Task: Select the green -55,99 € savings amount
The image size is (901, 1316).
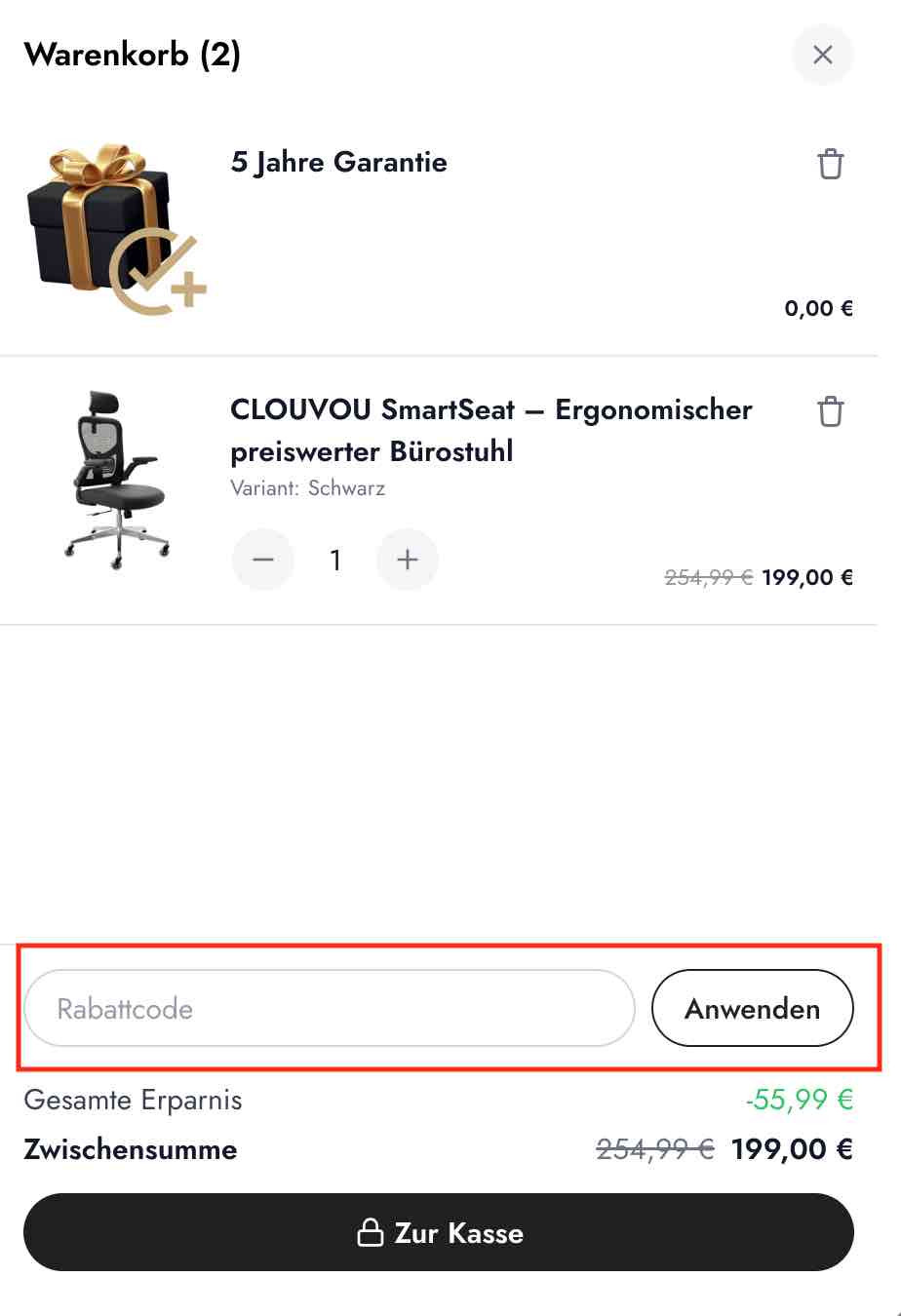Action: [x=799, y=1100]
